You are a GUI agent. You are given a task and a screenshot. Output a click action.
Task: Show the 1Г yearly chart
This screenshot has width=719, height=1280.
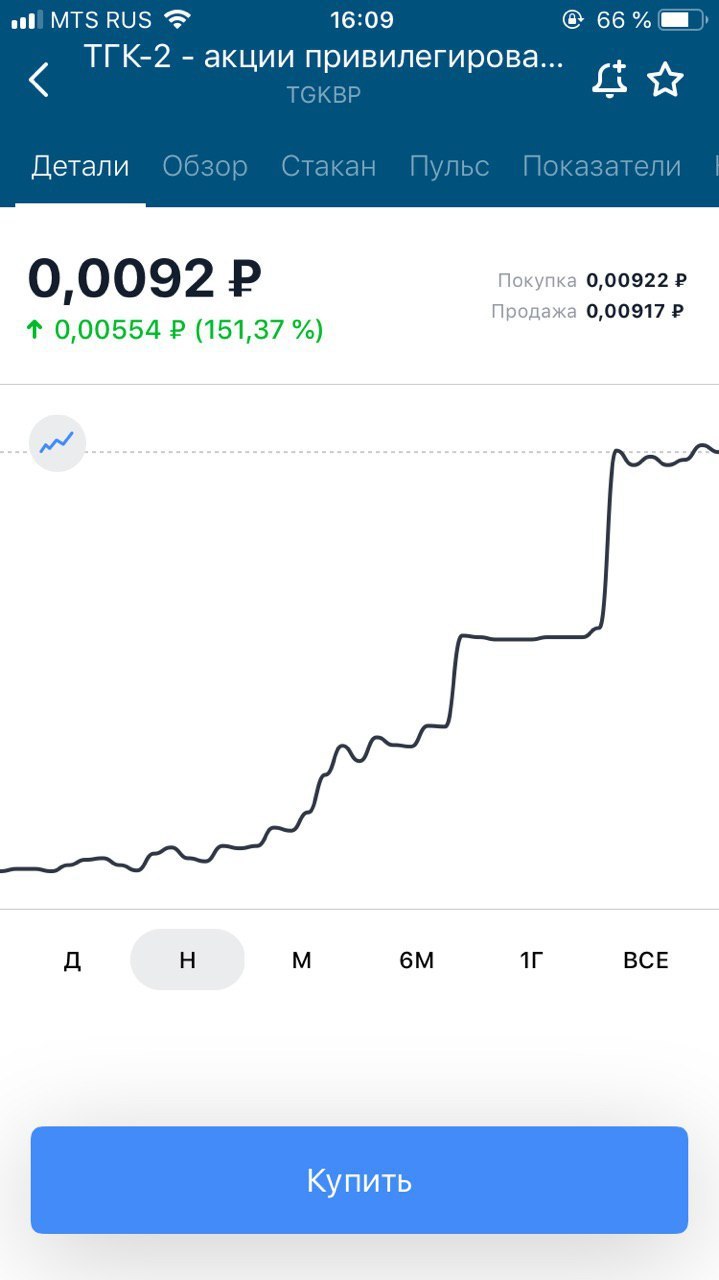pyautogui.click(x=531, y=960)
